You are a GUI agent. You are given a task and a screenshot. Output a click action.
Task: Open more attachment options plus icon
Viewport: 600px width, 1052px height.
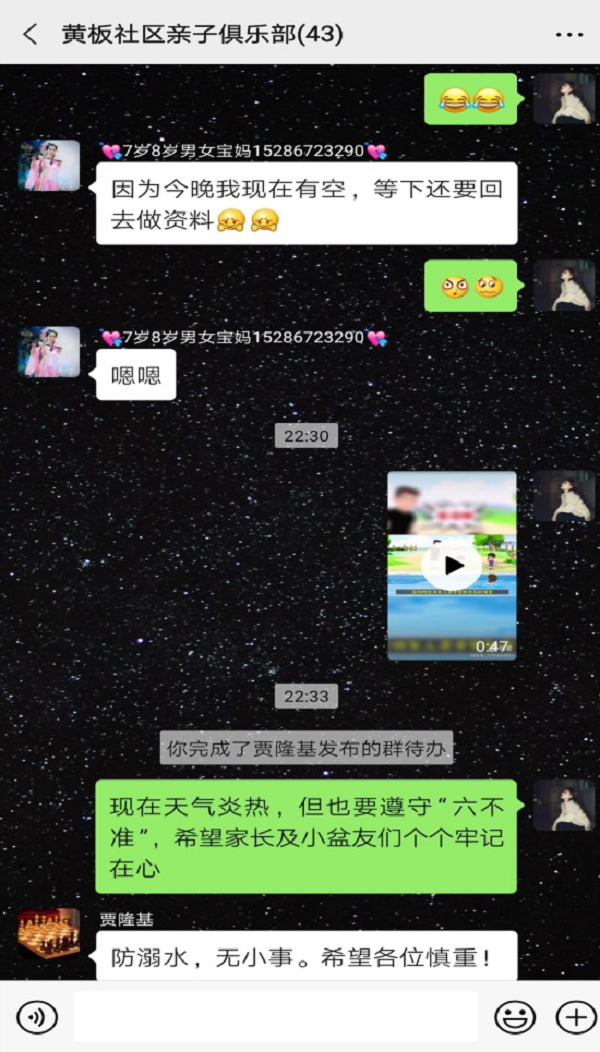575,1018
